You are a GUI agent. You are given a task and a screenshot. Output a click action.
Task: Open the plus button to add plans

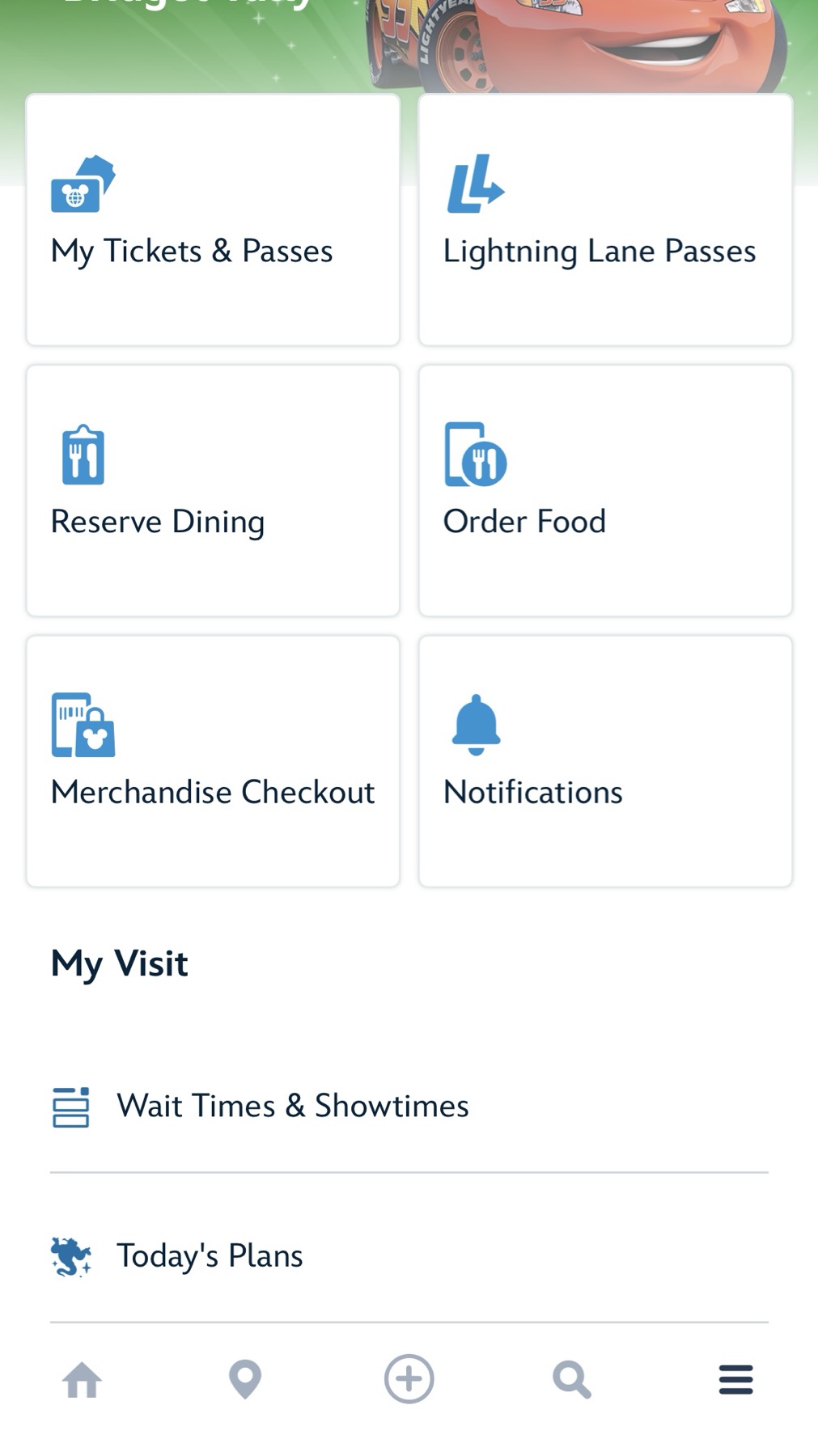[409, 1381]
